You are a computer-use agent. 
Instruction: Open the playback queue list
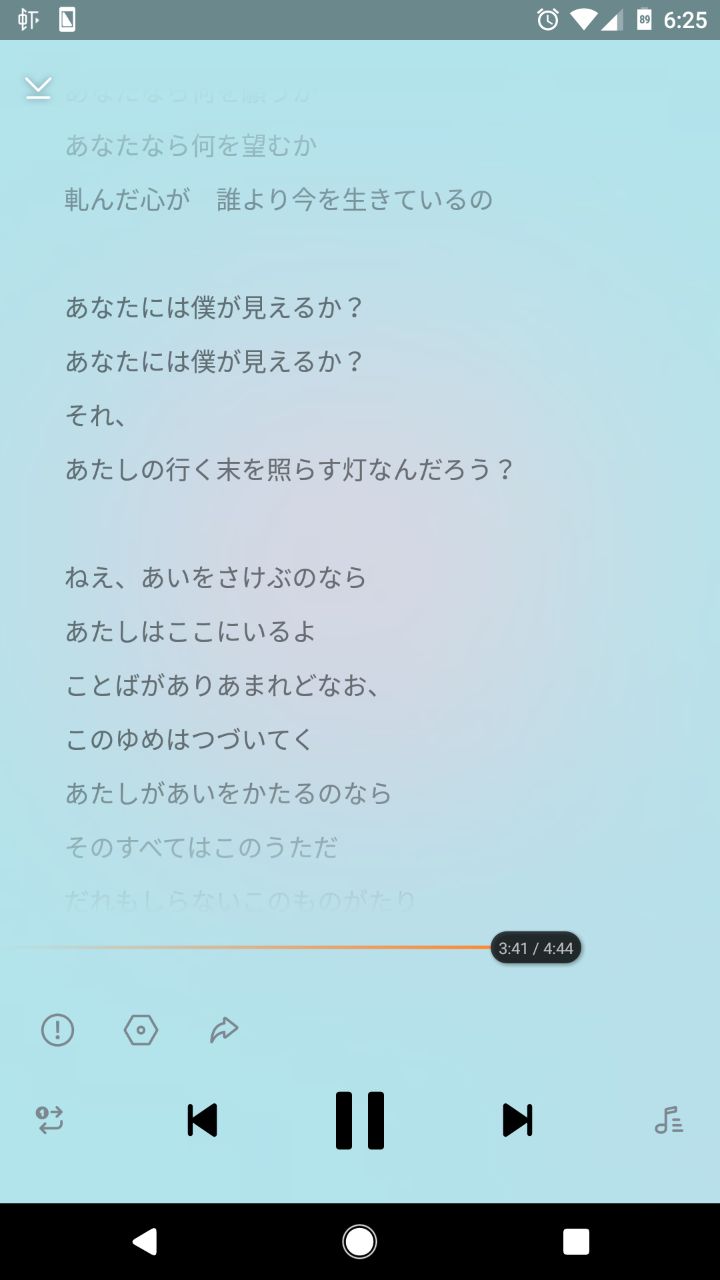pyautogui.click(x=668, y=1120)
